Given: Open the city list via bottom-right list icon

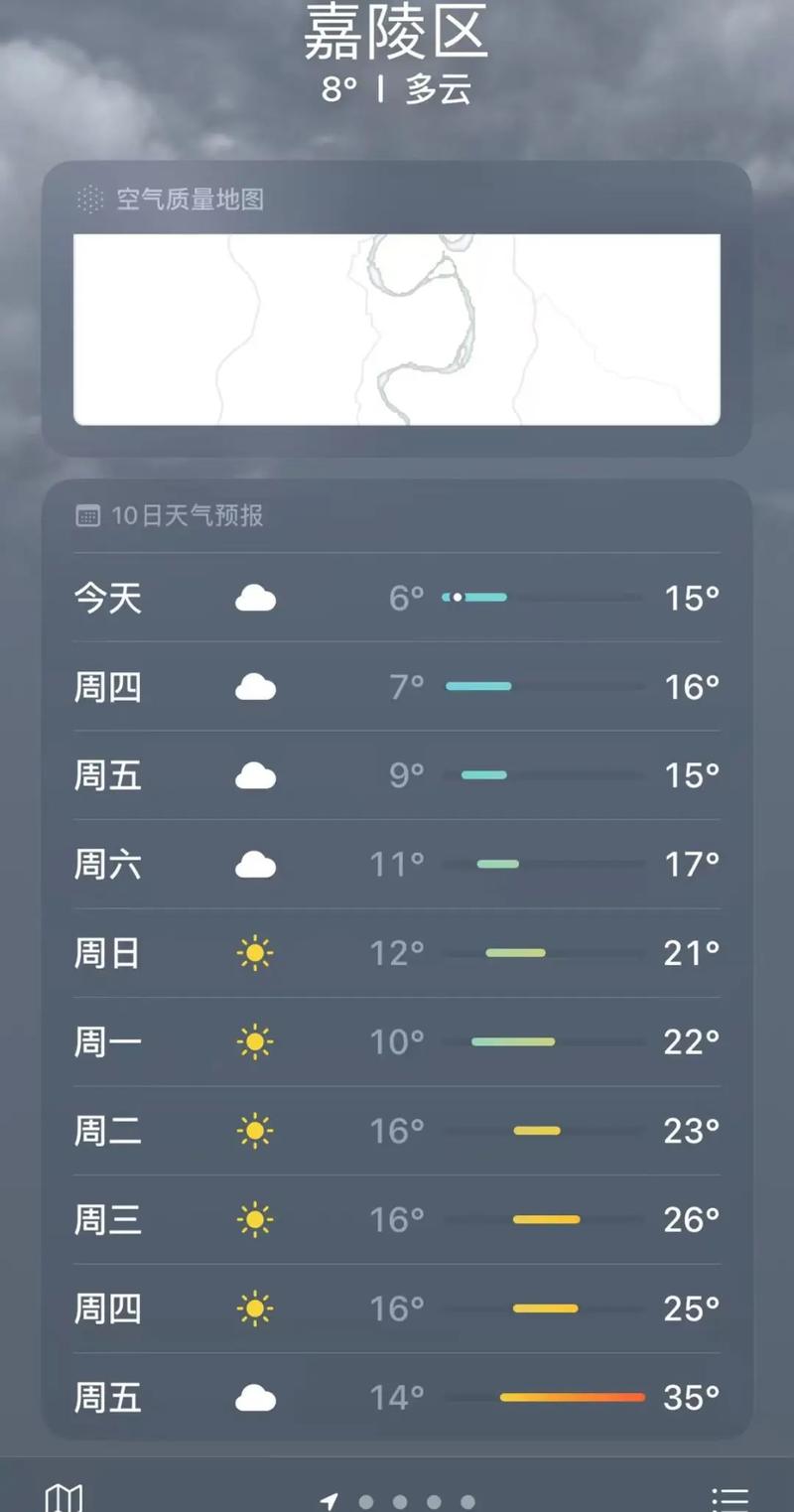Looking at the screenshot, I should tap(730, 1497).
